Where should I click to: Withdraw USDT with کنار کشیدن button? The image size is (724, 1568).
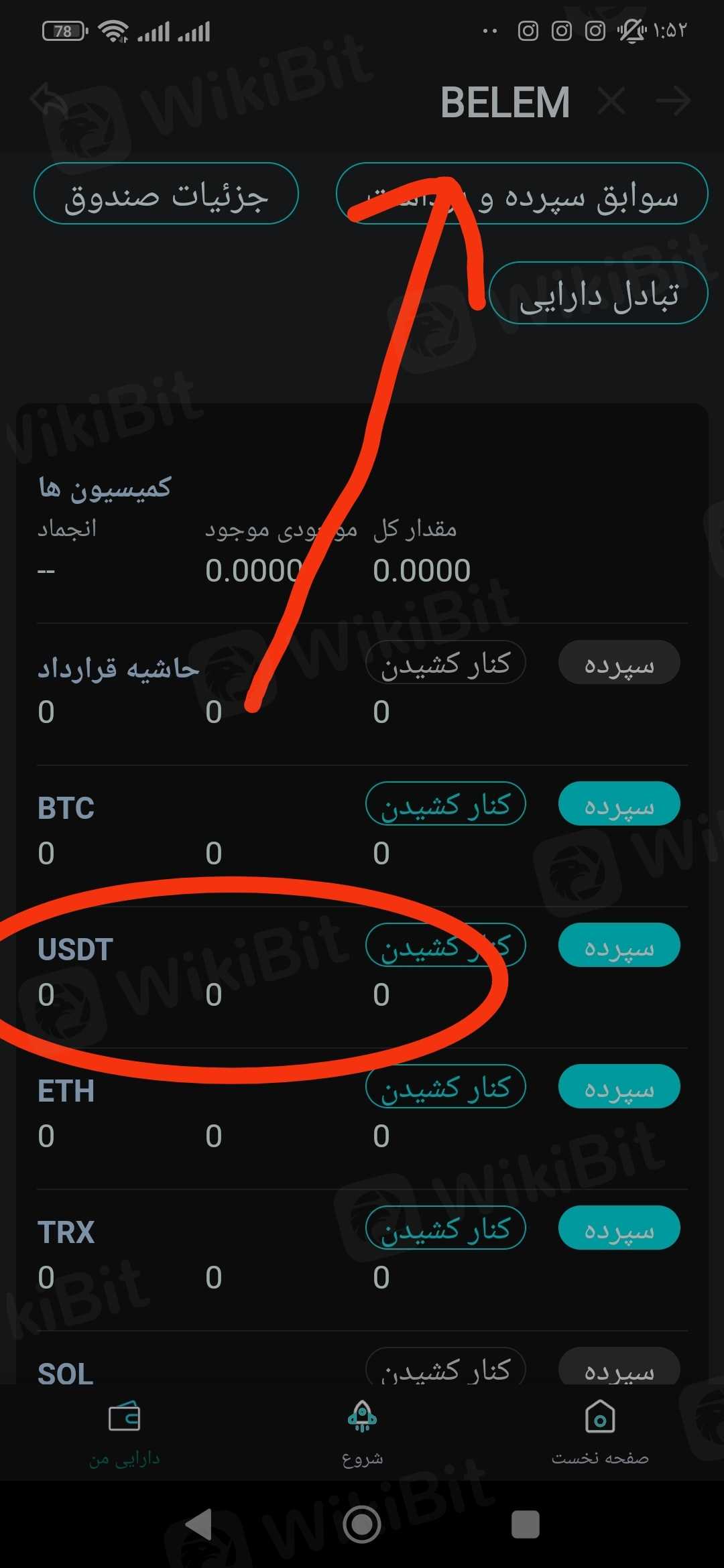[x=445, y=945]
